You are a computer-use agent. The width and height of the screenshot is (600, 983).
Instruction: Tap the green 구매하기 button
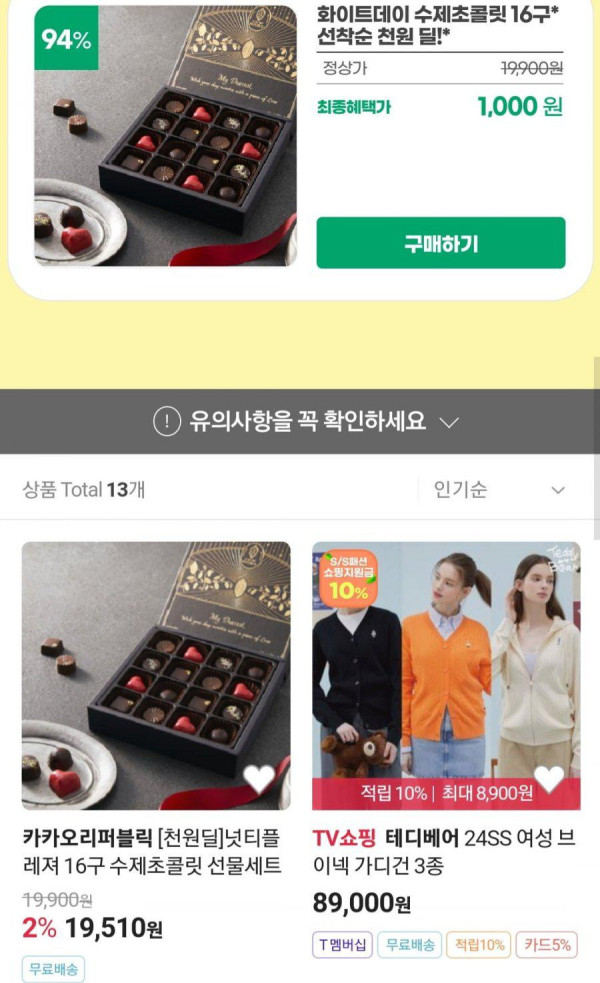tap(440, 243)
